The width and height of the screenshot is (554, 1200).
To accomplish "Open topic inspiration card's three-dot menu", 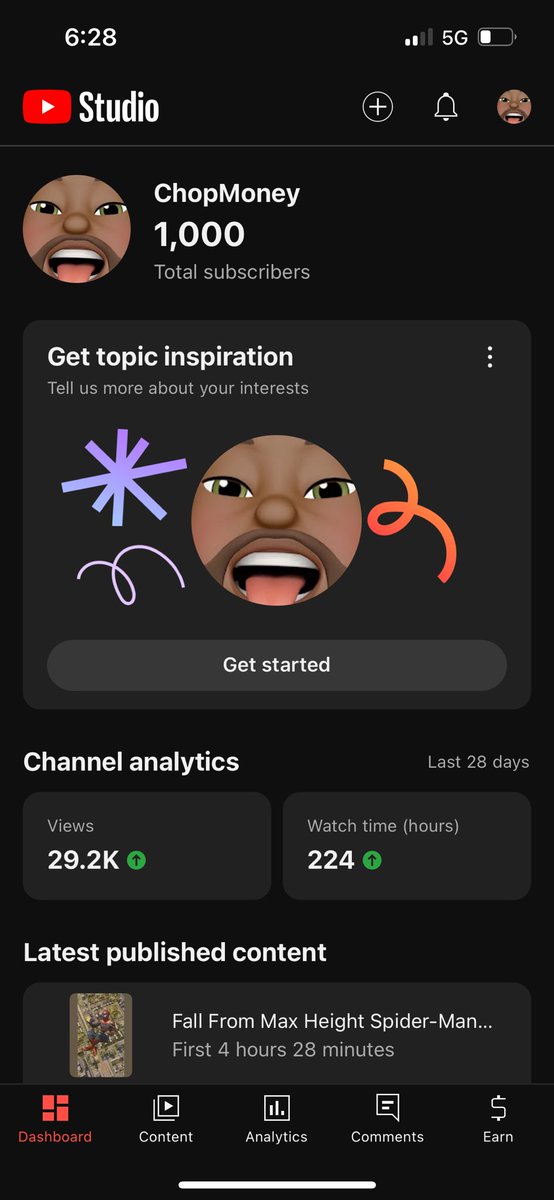I will [x=489, y=357].
